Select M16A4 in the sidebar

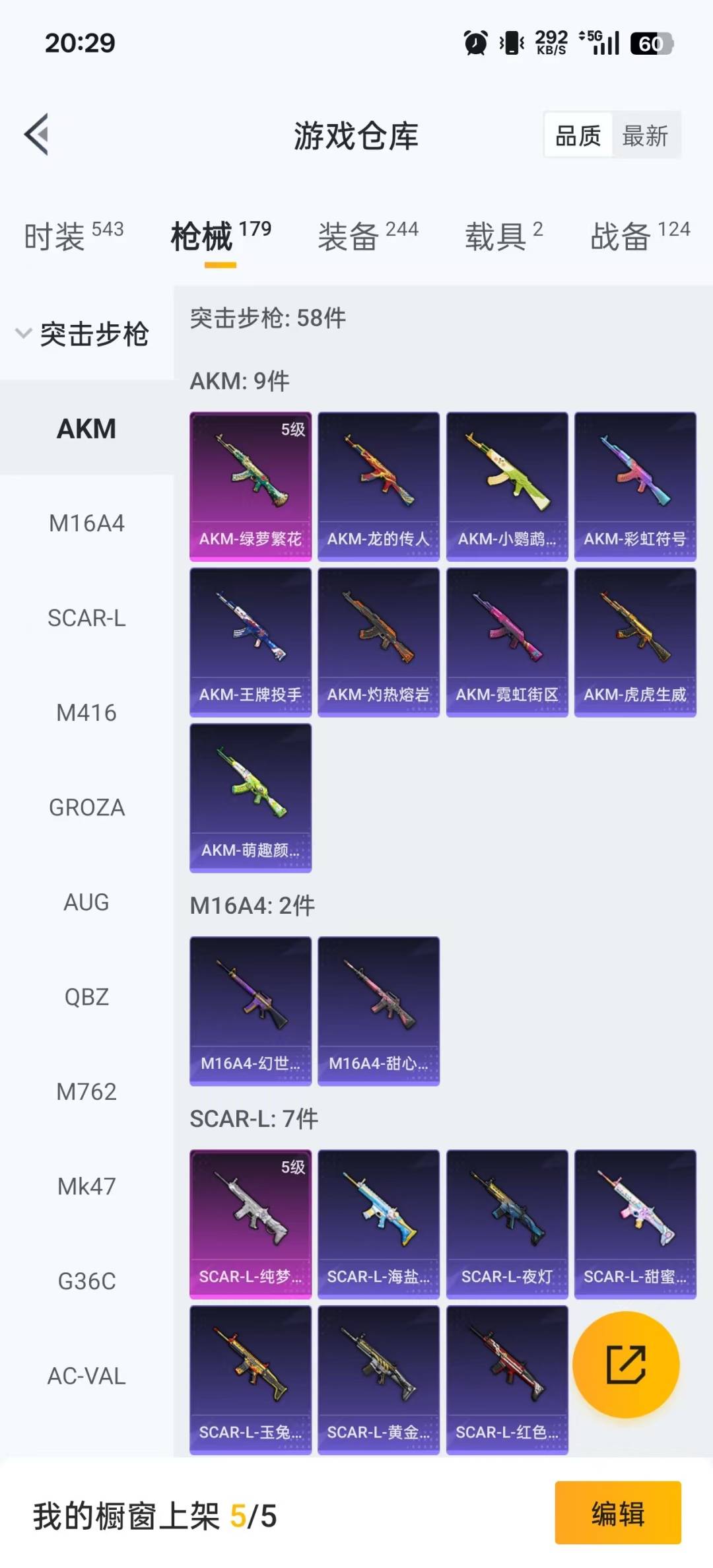coord(86,524)
